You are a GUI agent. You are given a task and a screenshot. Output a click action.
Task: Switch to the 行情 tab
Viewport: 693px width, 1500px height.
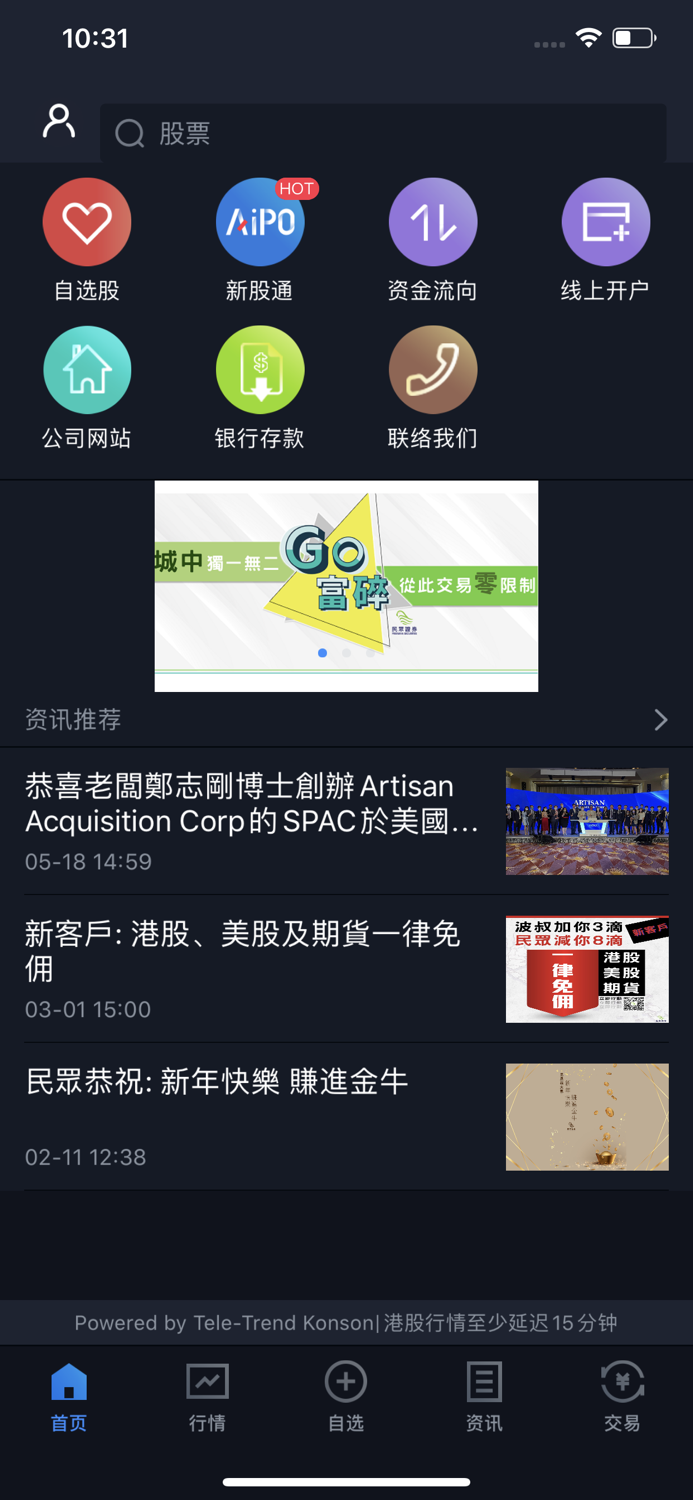(x=208, y=1398)
